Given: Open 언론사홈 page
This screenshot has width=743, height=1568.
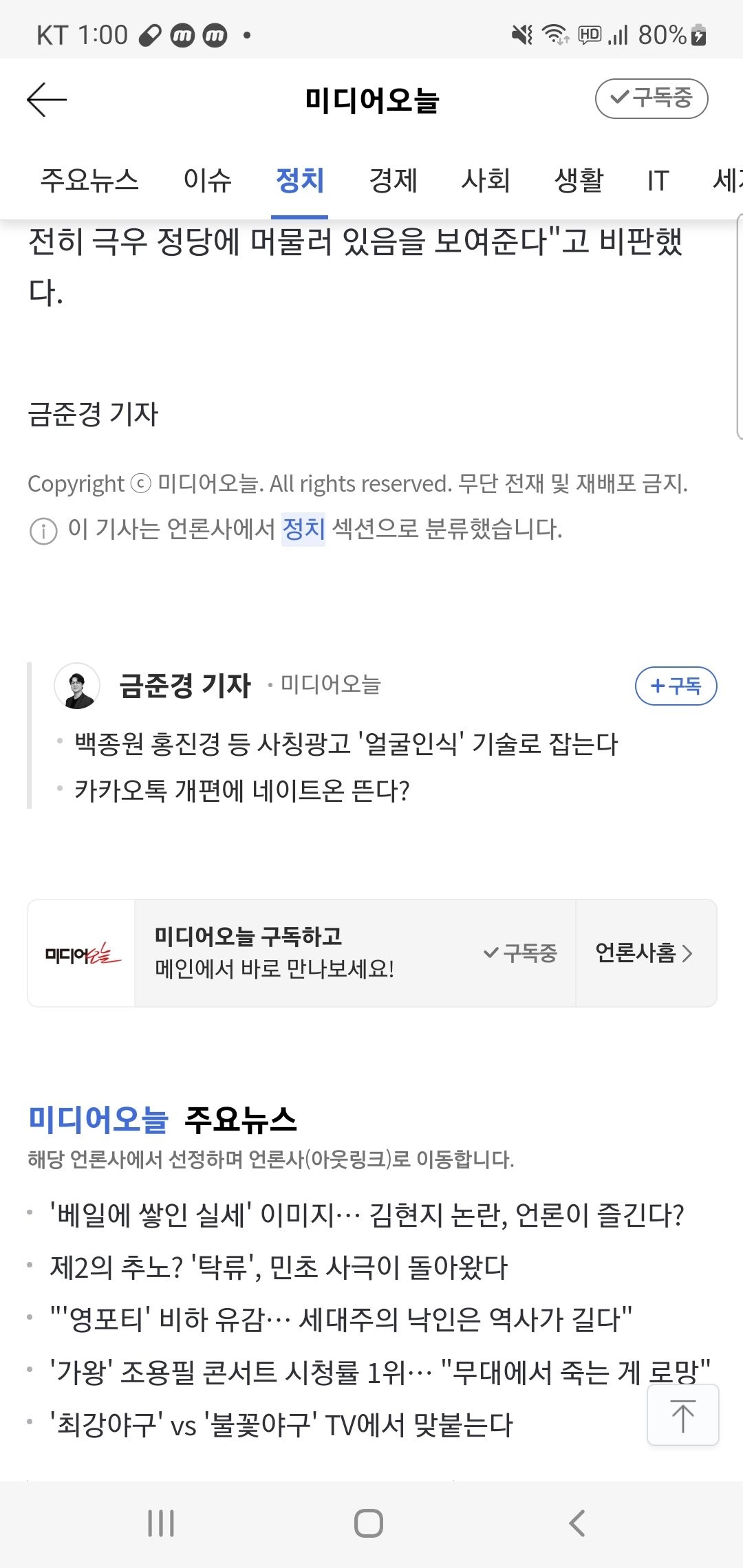Looking at the screenshot, I should (644, 953).
